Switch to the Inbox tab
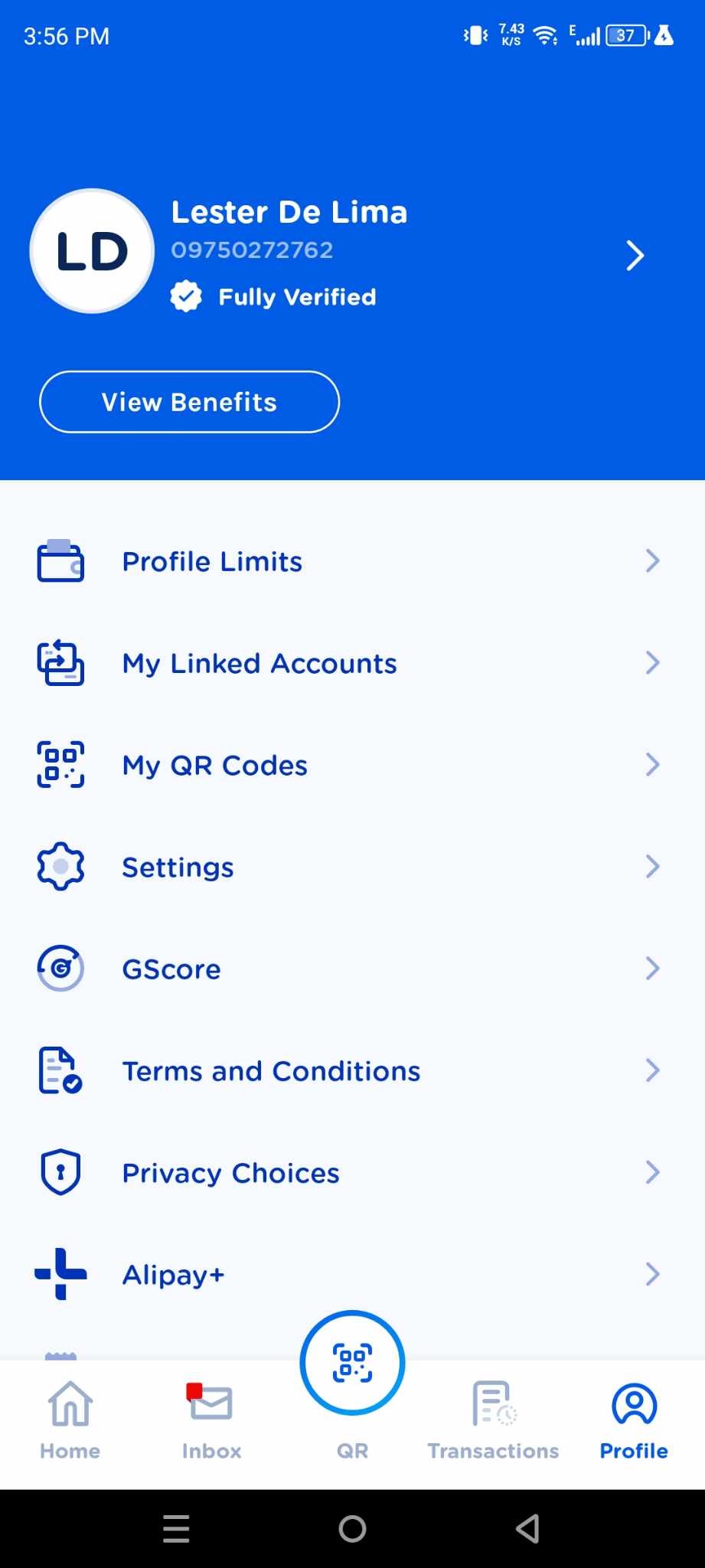Screen dimensions: 705x1568 coord(211,1419)
